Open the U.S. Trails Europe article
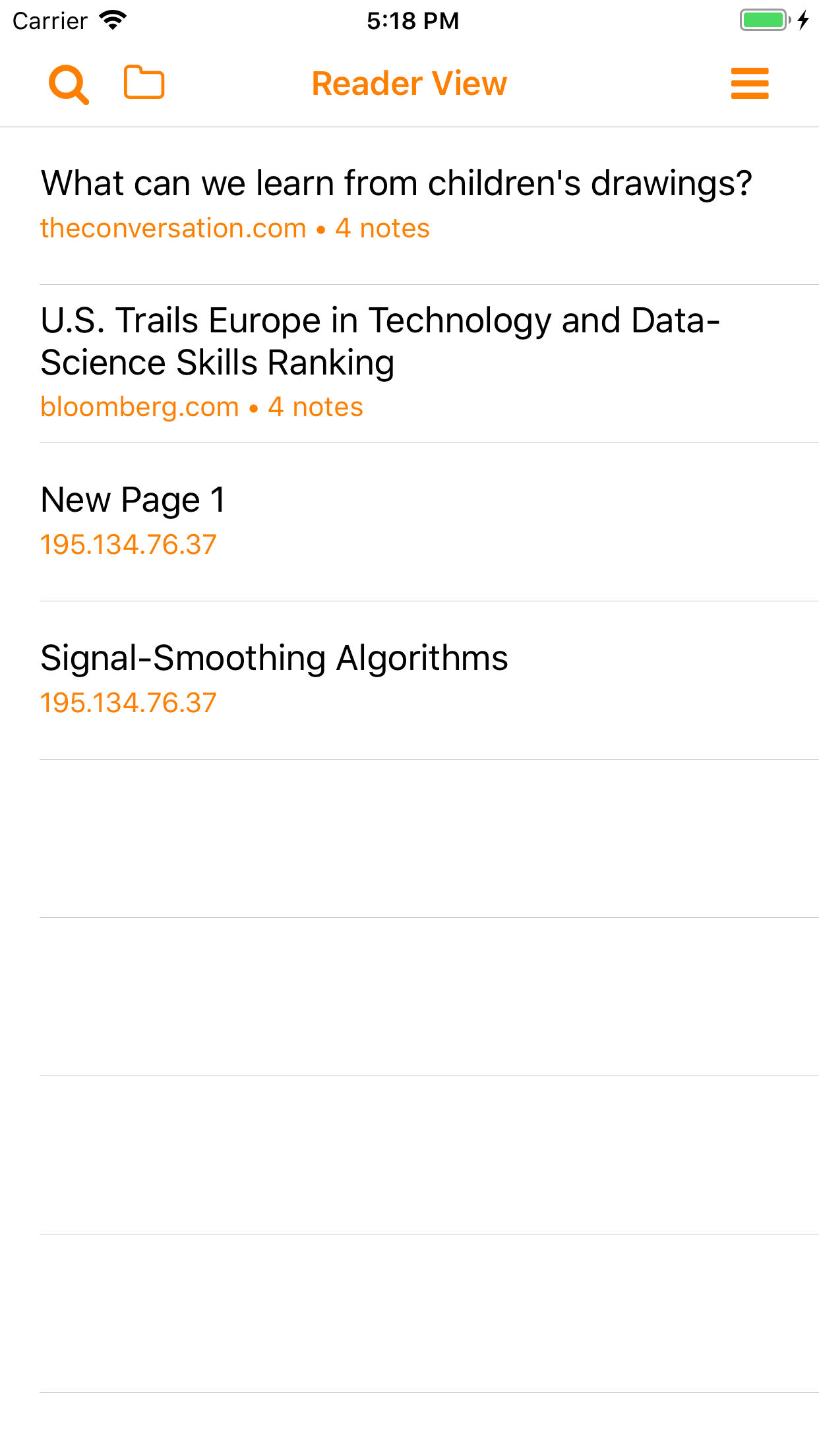819x1456 pixels. [409, 364]
